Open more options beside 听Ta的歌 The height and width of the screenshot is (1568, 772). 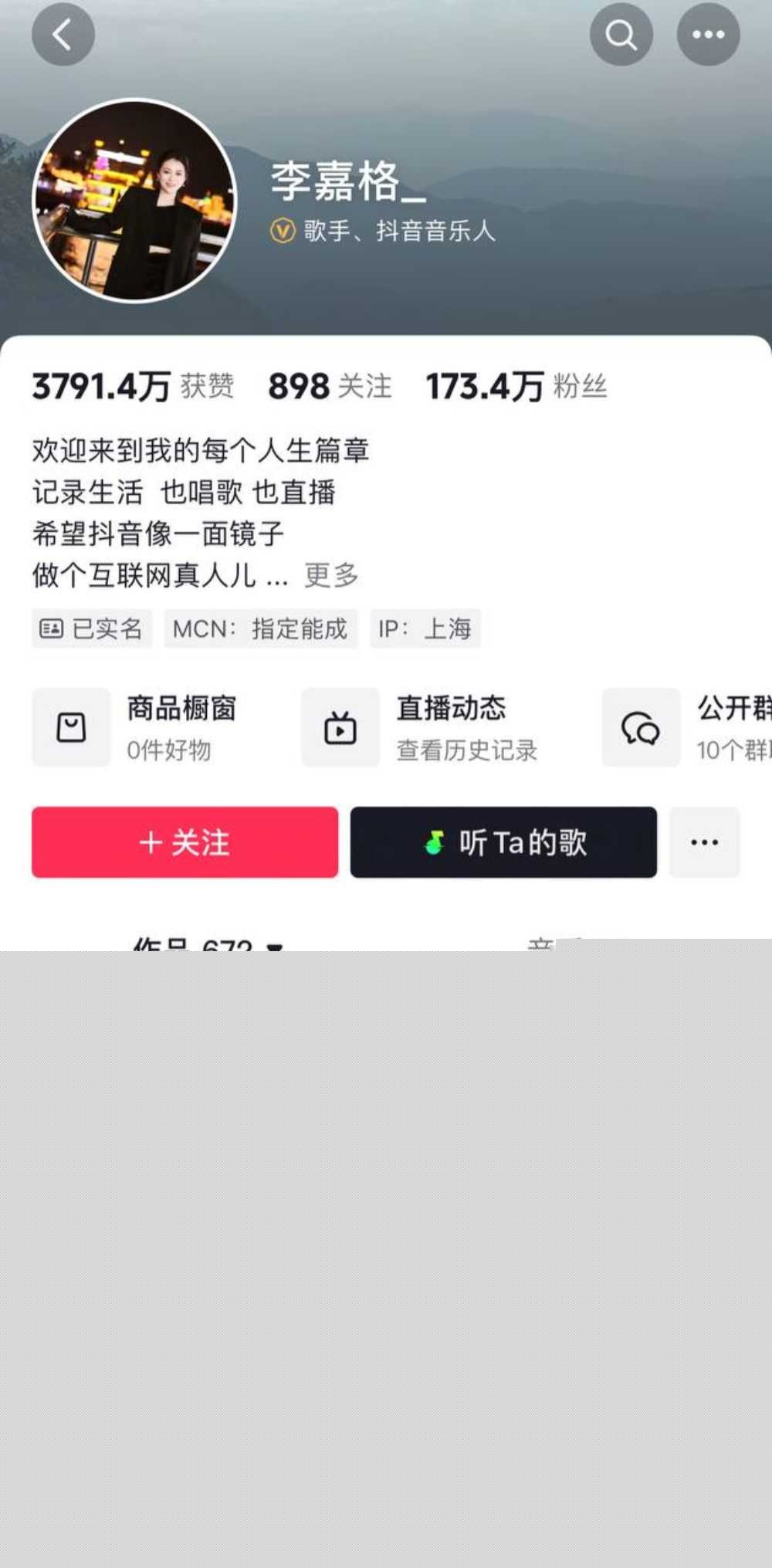pos(704,842)
